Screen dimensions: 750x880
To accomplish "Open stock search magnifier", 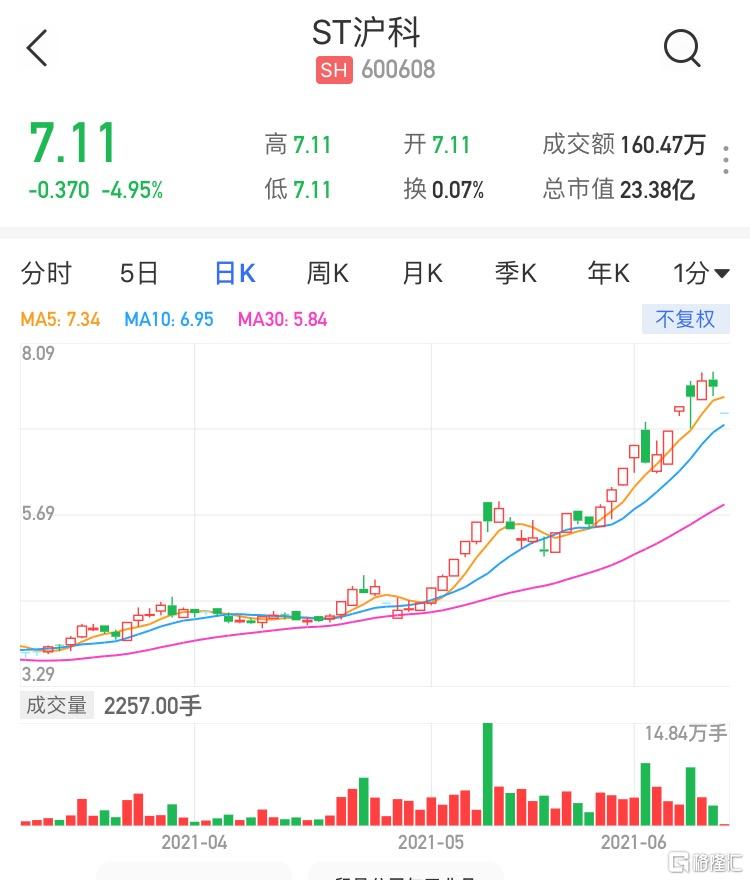I will coord(682,47).
